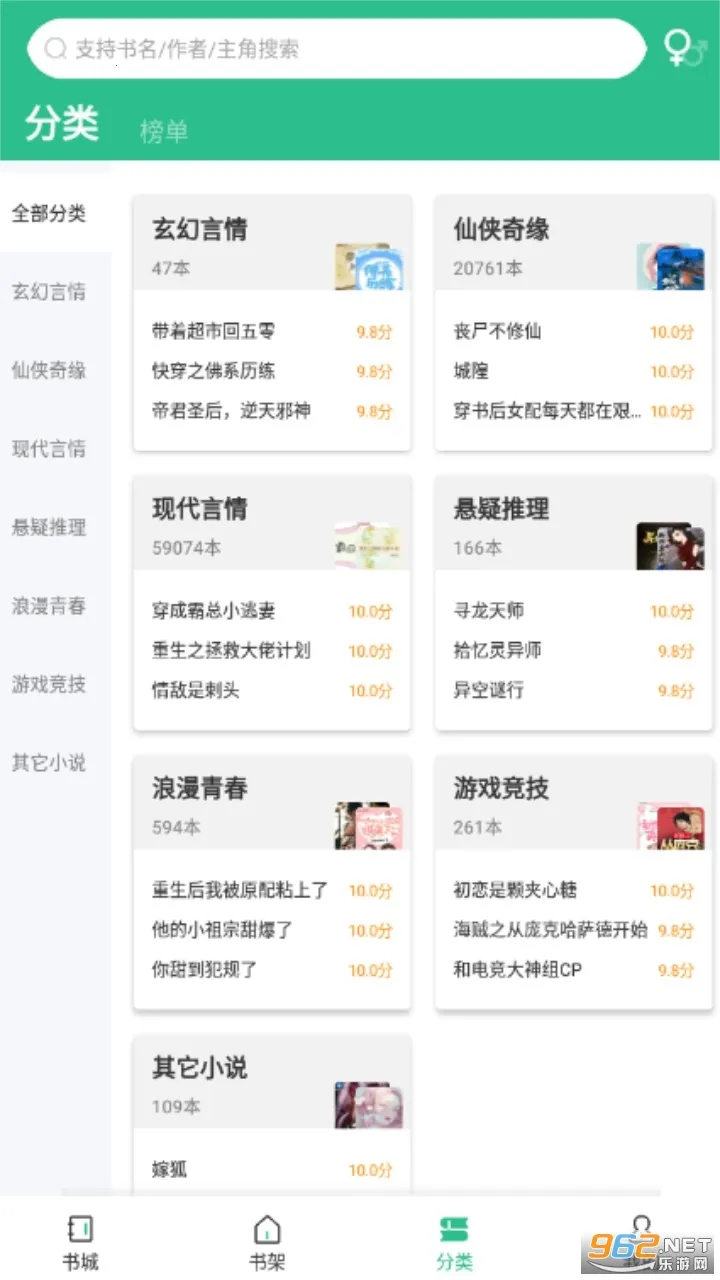
Task: Open 其它小说 from the side category list
Action: point(49,763)
